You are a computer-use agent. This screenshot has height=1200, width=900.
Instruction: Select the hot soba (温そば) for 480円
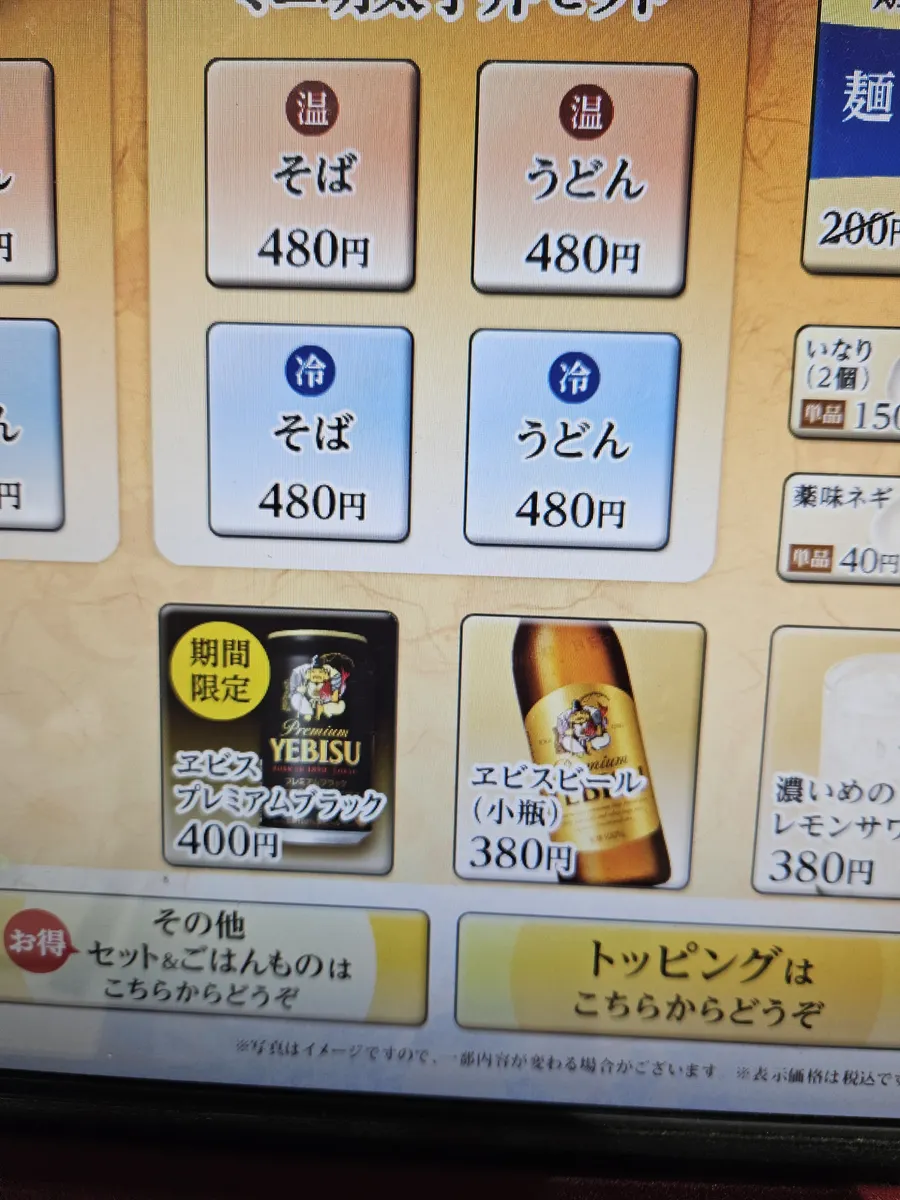[311, 175]
